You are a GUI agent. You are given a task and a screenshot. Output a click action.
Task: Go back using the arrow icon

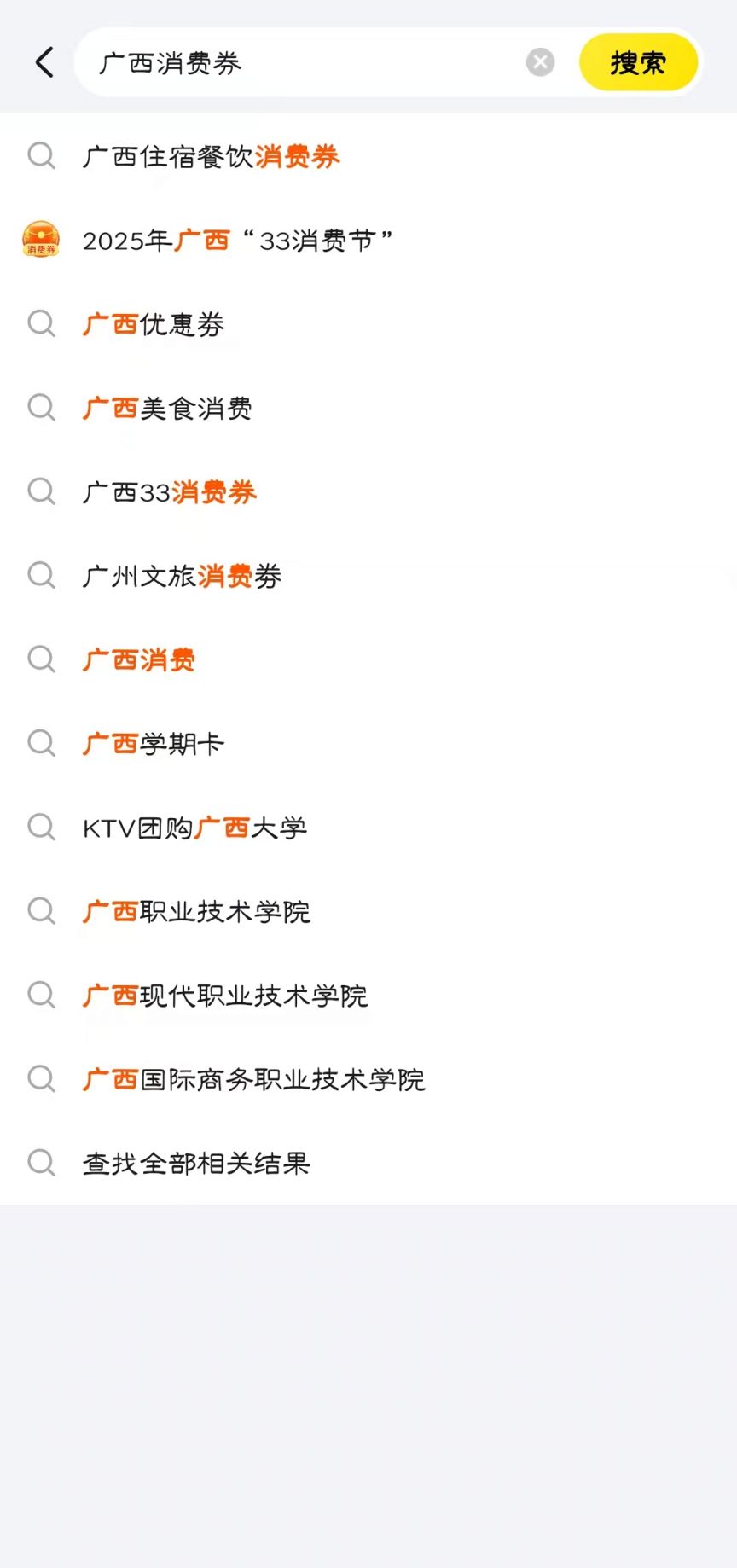pos(44,62)
